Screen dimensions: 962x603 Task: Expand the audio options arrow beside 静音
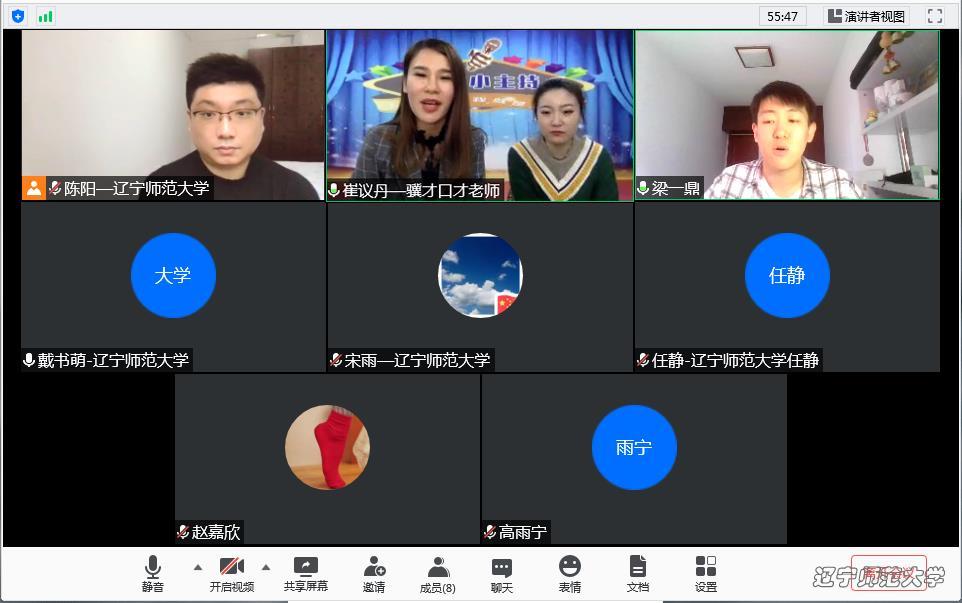[197, 567]
